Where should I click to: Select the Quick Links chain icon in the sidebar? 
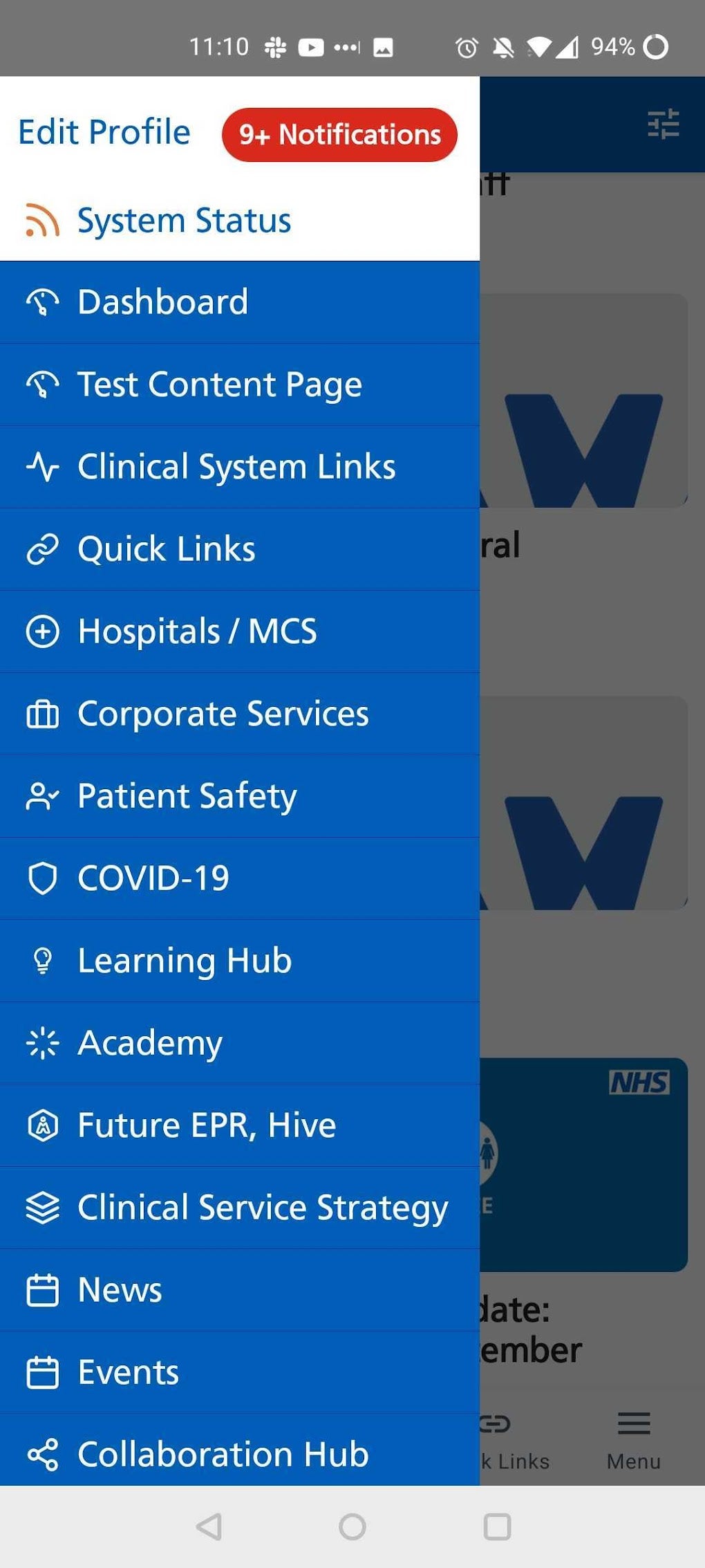click(x=42, y=548)
